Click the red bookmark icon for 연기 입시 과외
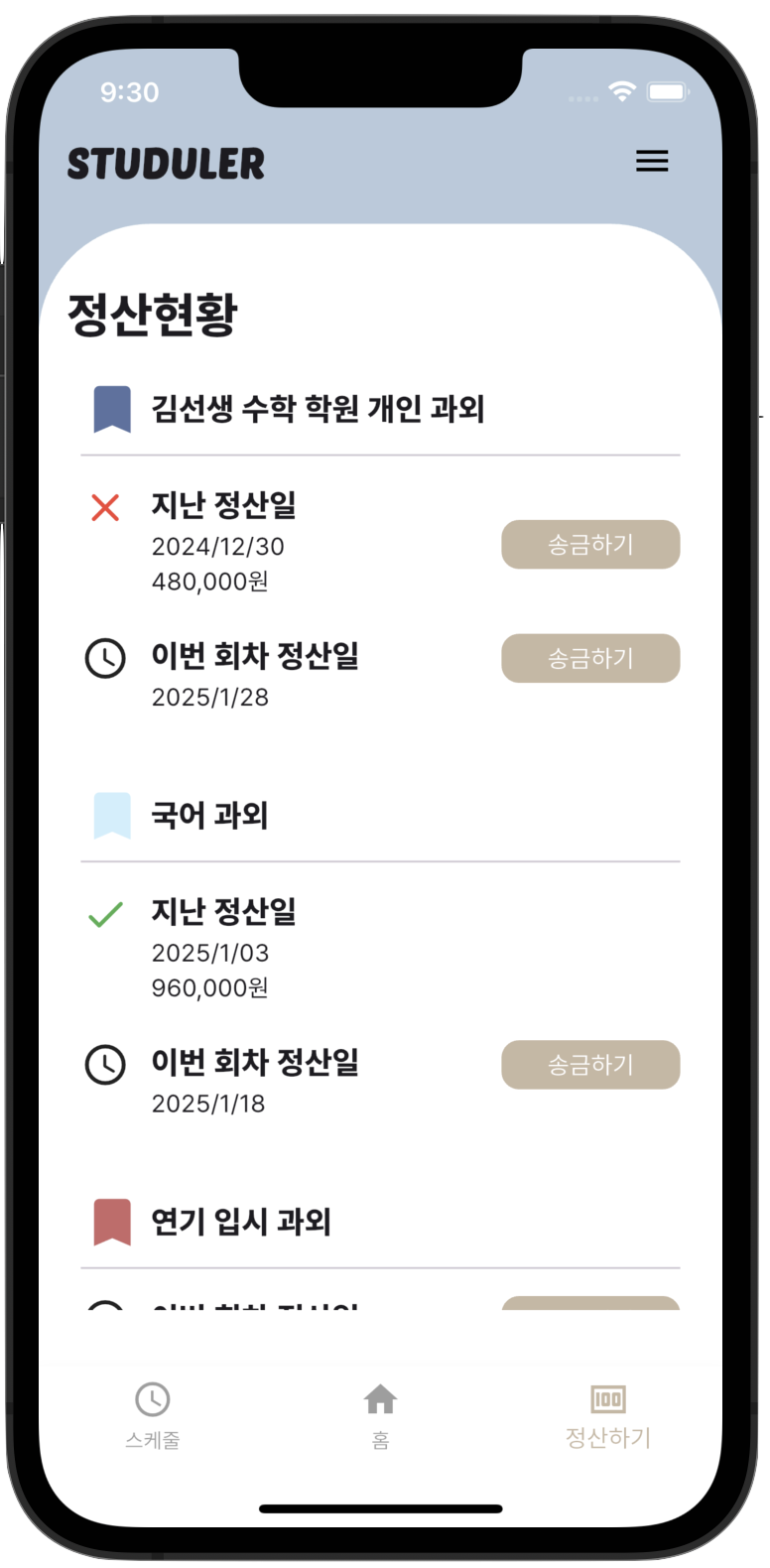This screenshot has height=1568, width=770. [111, 1222]
